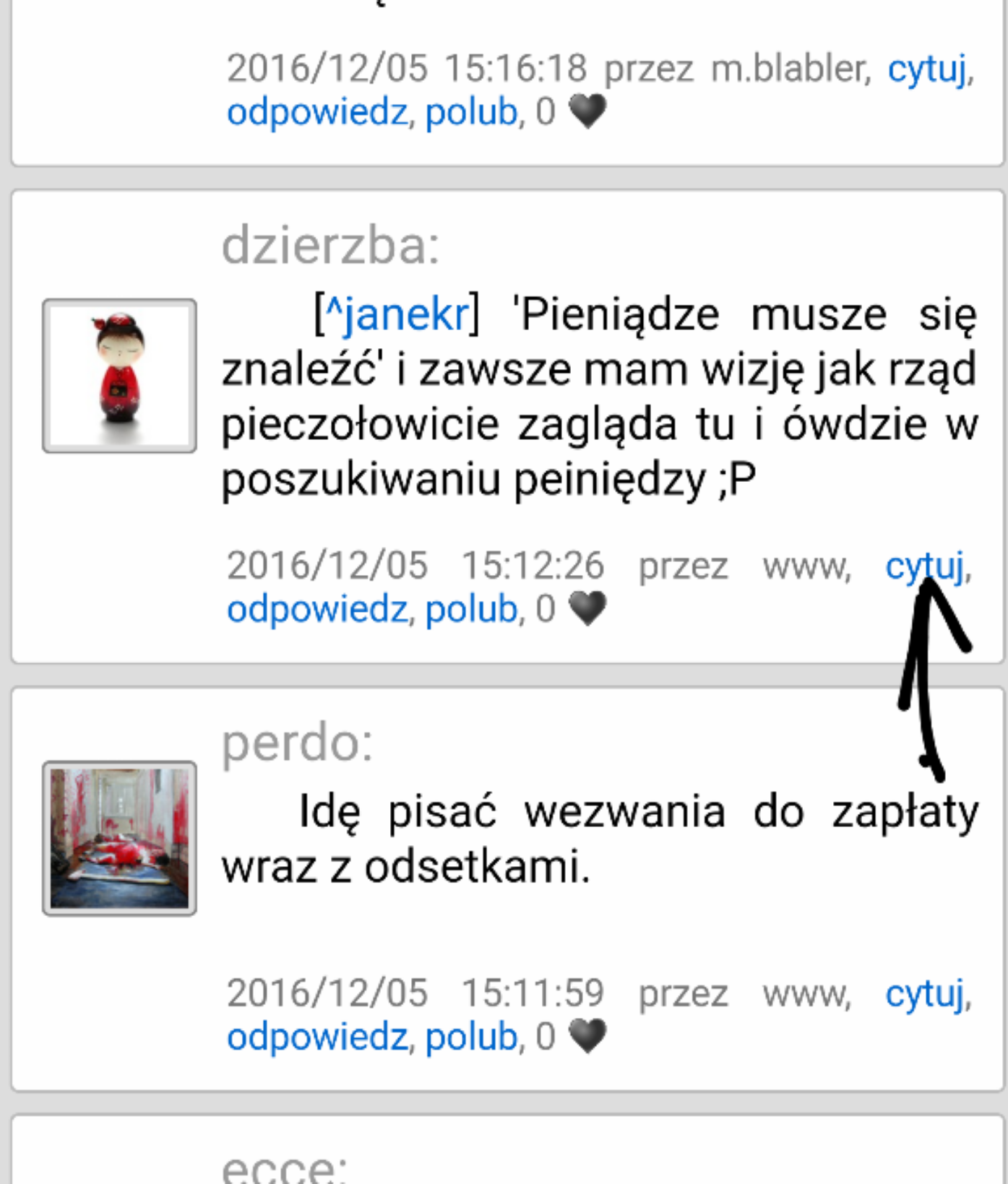Viewport: 1008px width, 1184px height.
Task: Quote dzierzba's post with cytuj
Action: tap(924, 566)
